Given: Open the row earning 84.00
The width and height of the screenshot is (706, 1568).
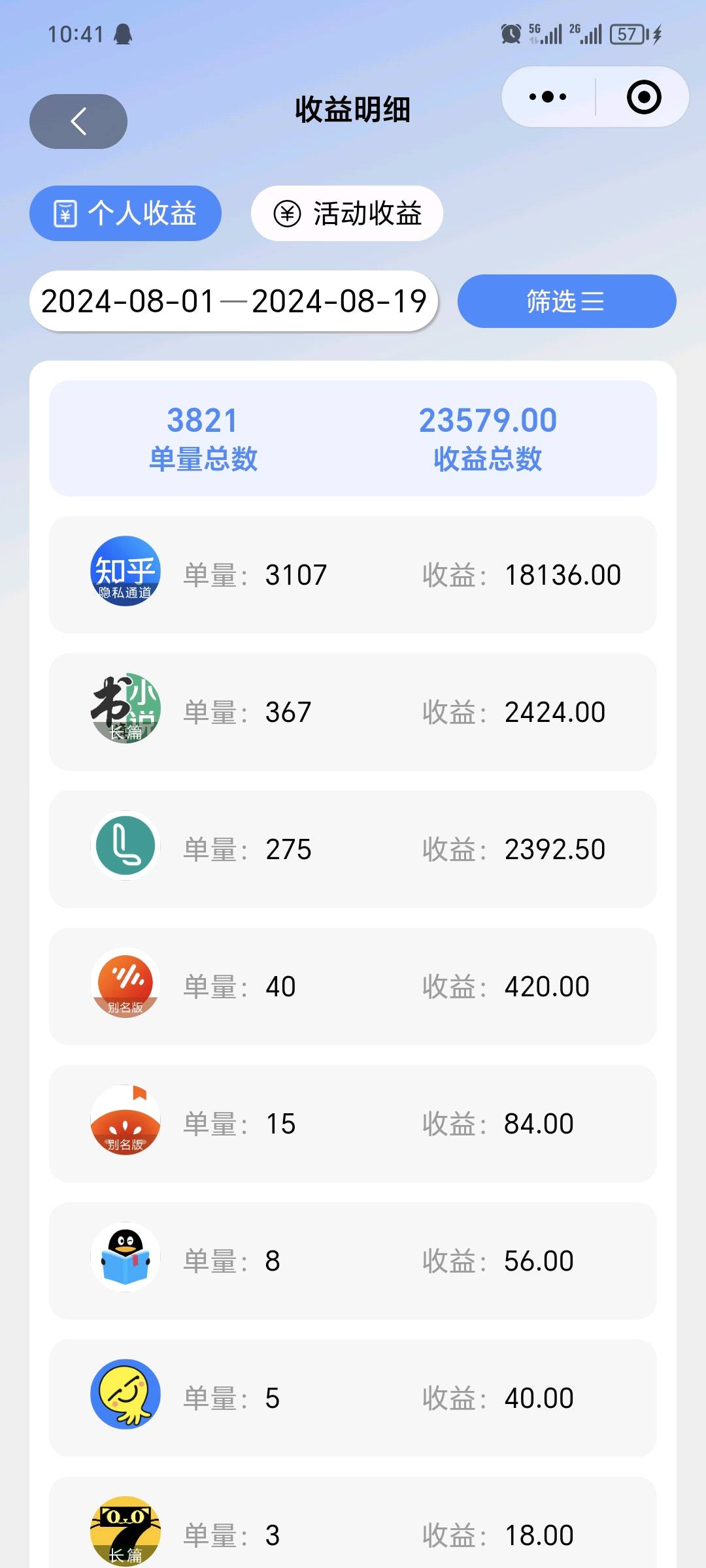Looking at the screenshot, I should pyautogui.click(x=353, y=1124).
